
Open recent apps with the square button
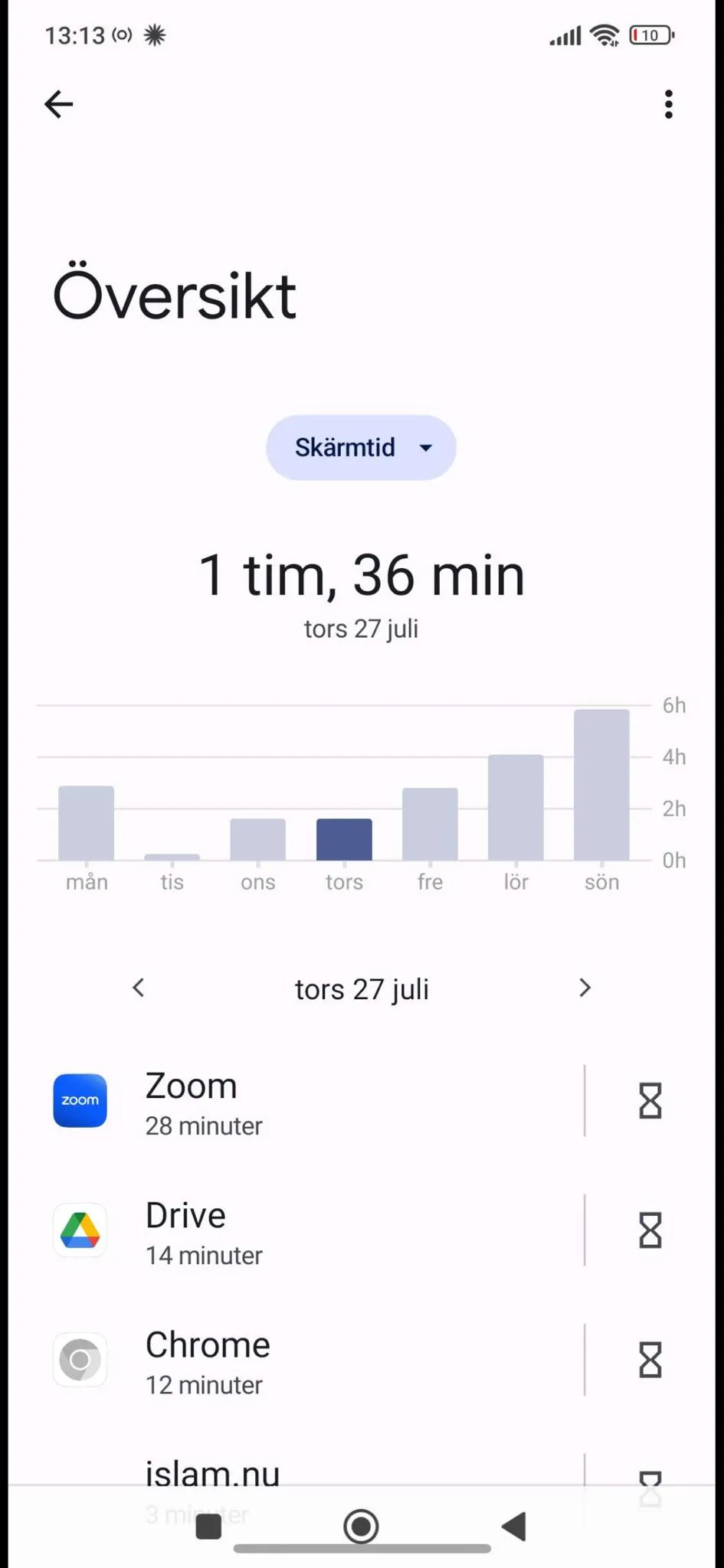[x=208, y=1526]
